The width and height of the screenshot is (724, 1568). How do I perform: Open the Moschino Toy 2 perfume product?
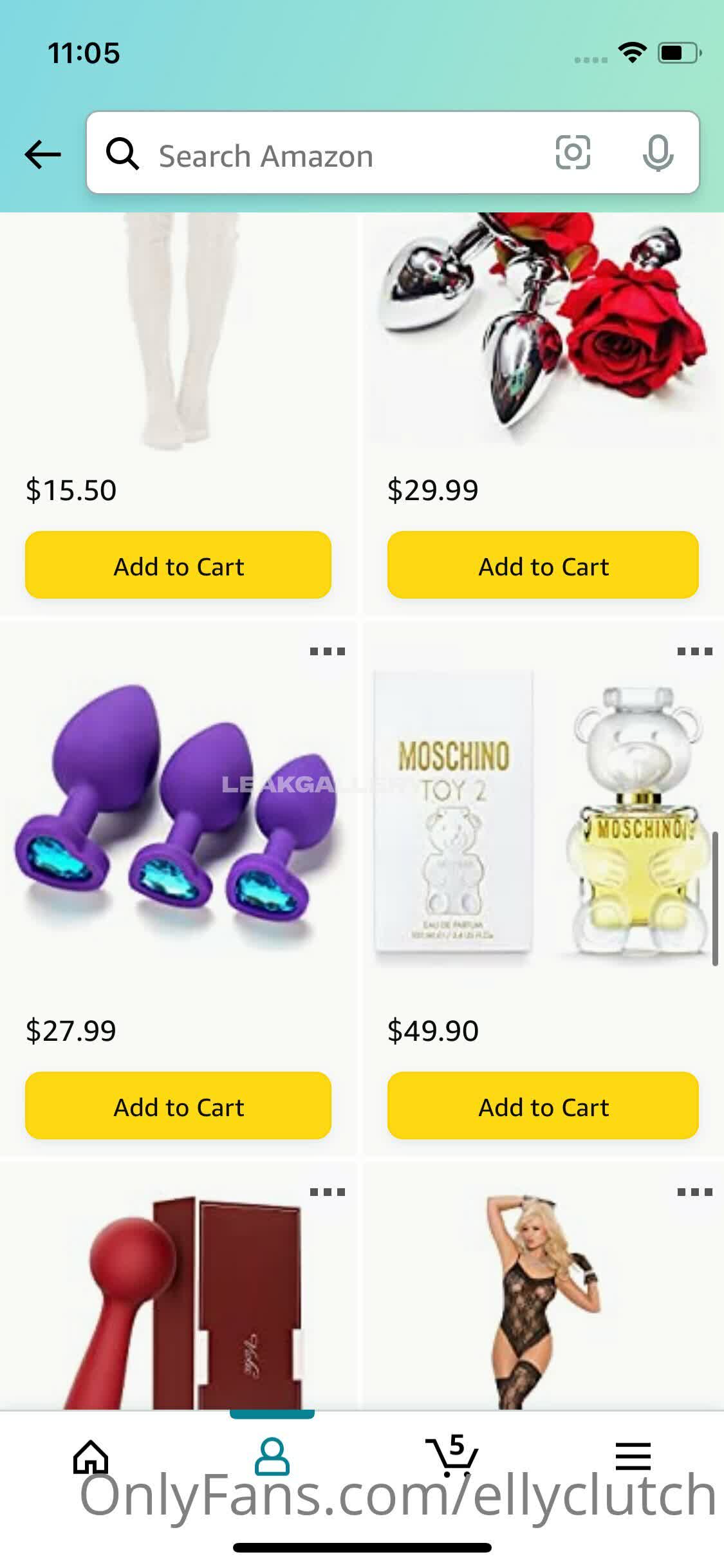pyautogui.click(x=543, y=817)
